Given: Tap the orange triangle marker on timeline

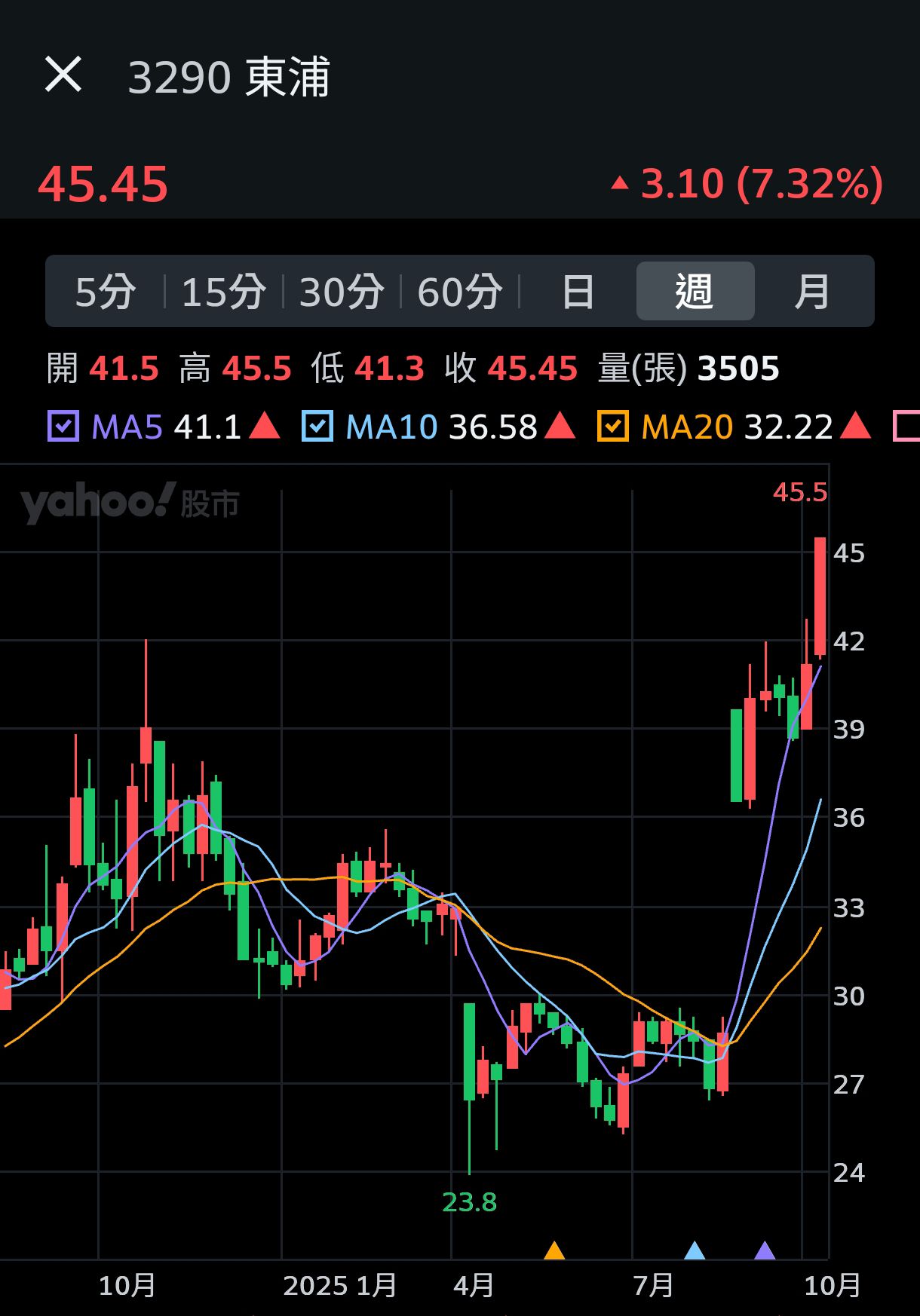Looking at the screenshot, I should 554,1250.
